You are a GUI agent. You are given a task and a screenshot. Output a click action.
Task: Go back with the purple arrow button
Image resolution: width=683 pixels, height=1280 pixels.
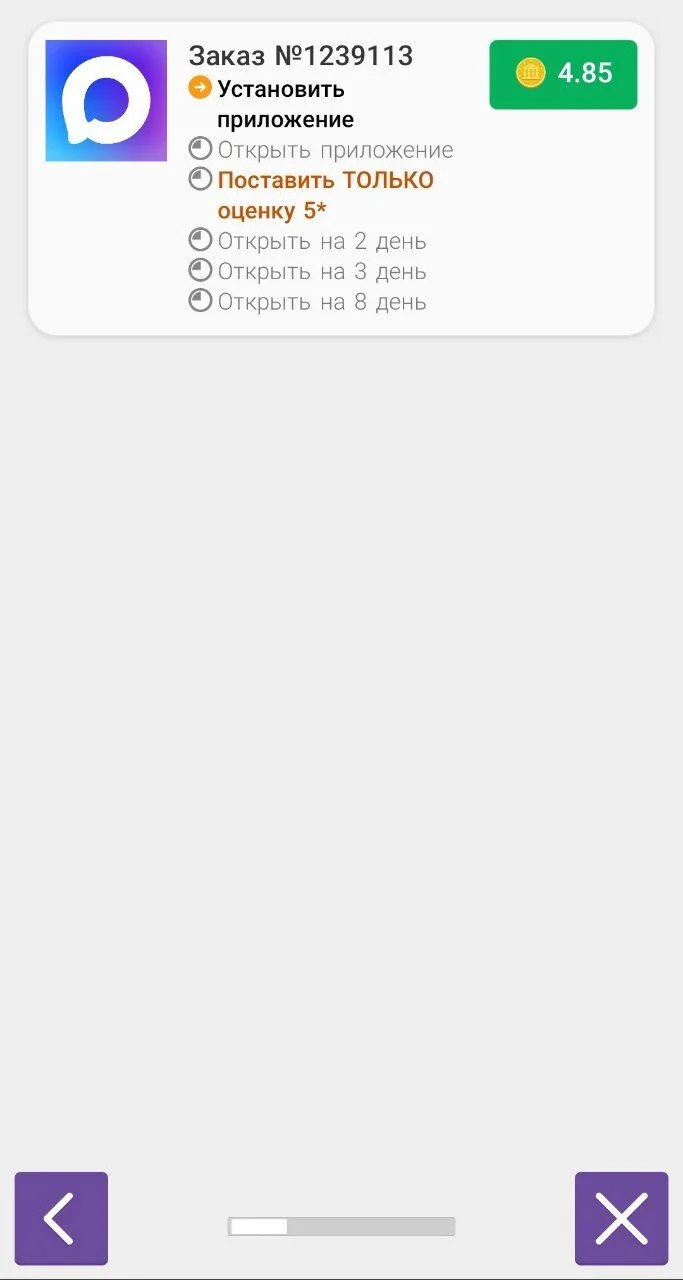point(61,1218)
